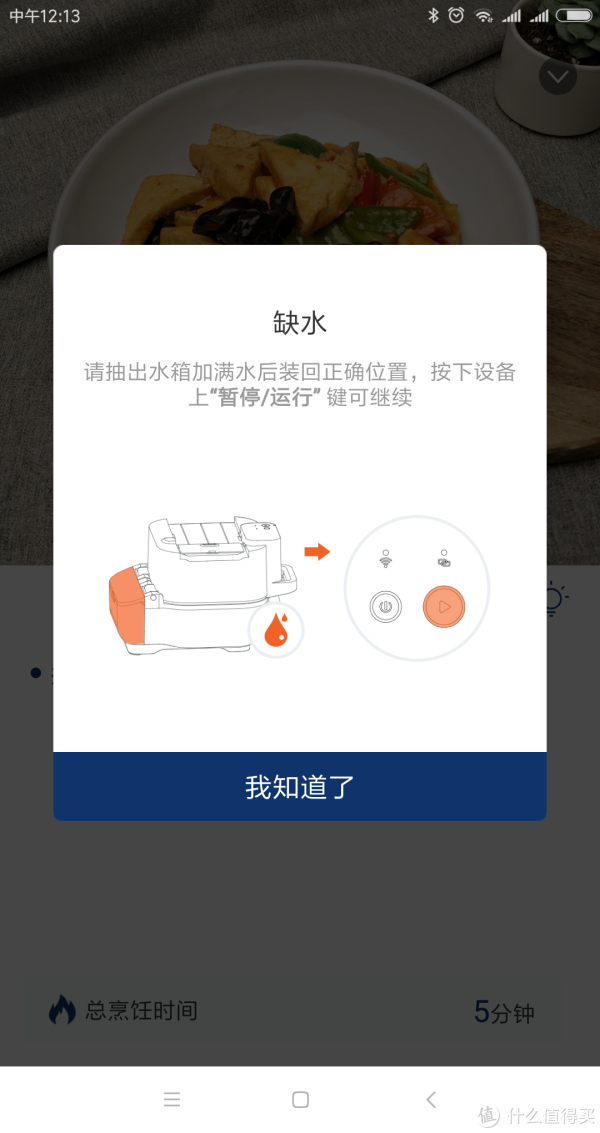Collapse view with the top chevron icon

tap(557, 76)
